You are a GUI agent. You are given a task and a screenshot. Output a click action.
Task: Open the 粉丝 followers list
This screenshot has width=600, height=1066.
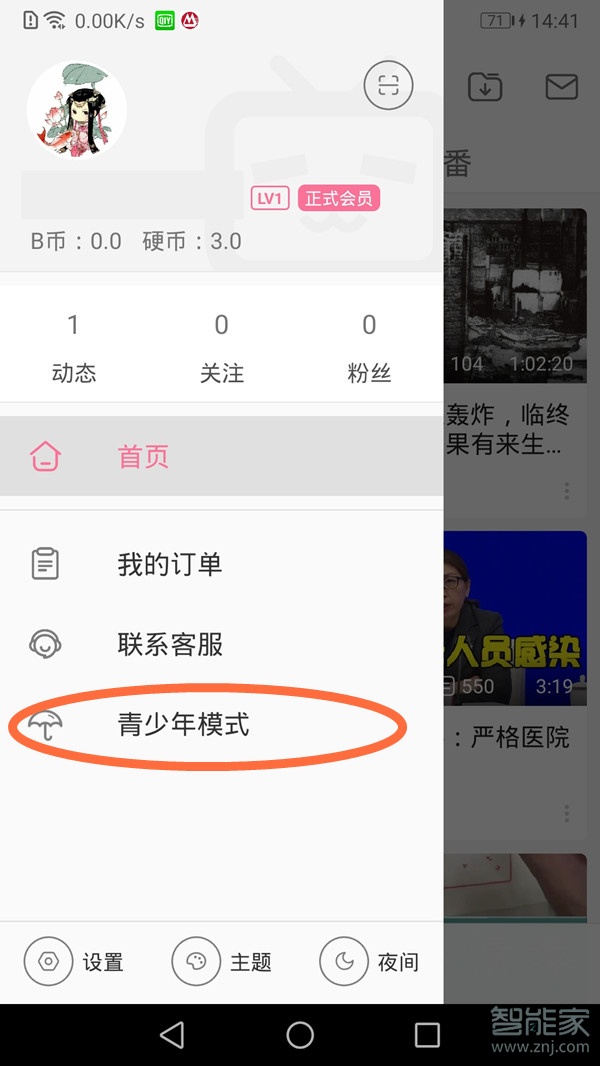click(x=369, y=347)
